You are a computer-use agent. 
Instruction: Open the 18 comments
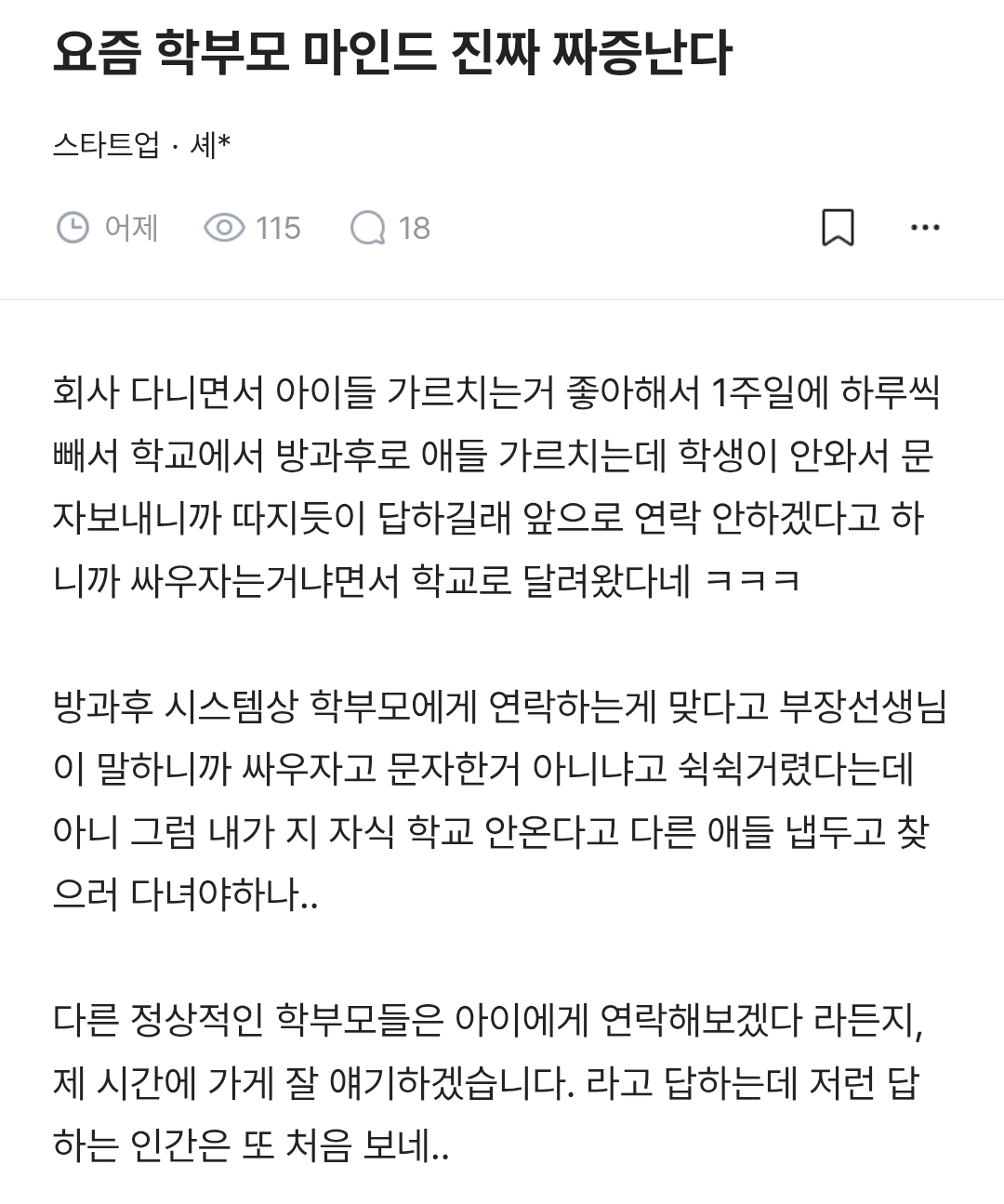pyautogui.click(x=390, y=228)
